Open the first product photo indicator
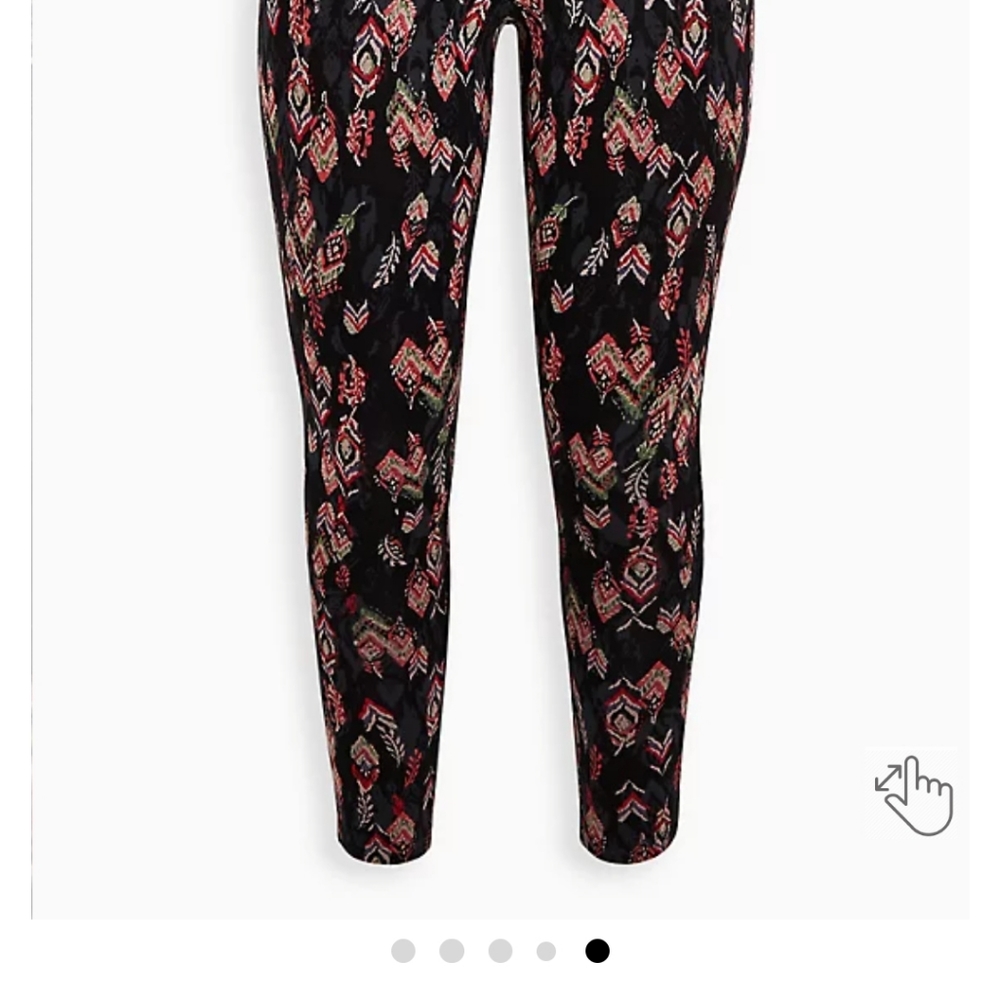Screen dimensions: 999x1000 tap(404, 951)
